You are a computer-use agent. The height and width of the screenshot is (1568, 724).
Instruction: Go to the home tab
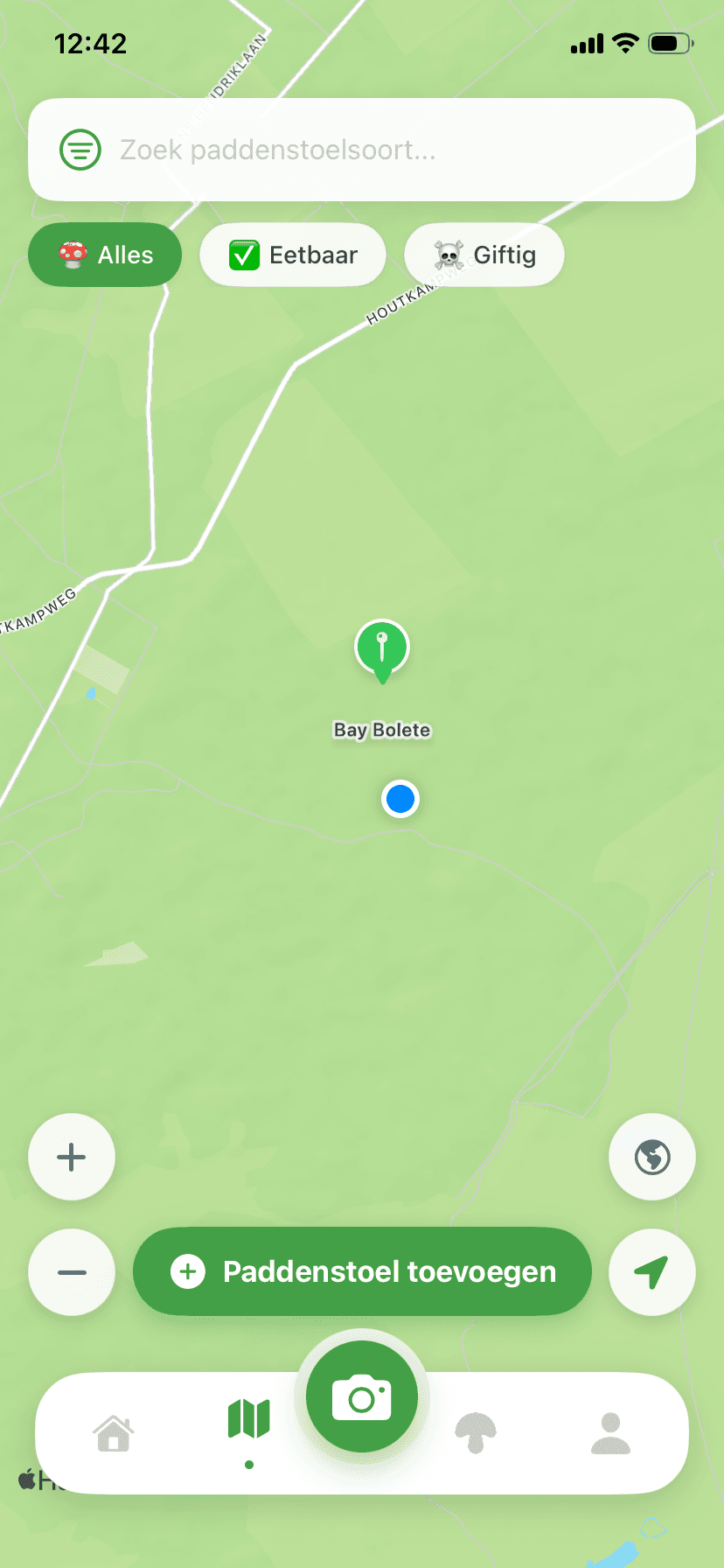click(114, 1433)
